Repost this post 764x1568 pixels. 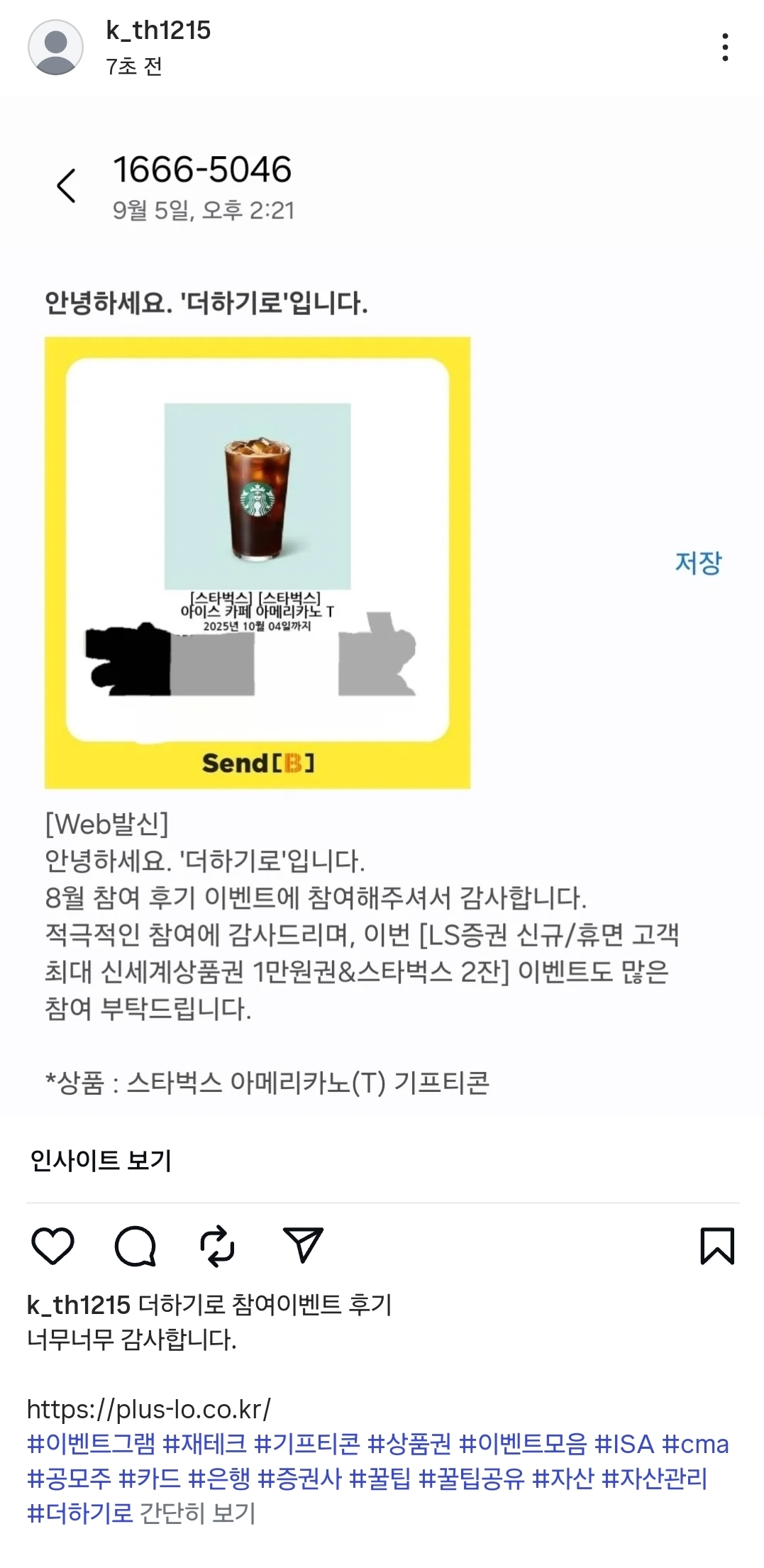[217, 1245]
